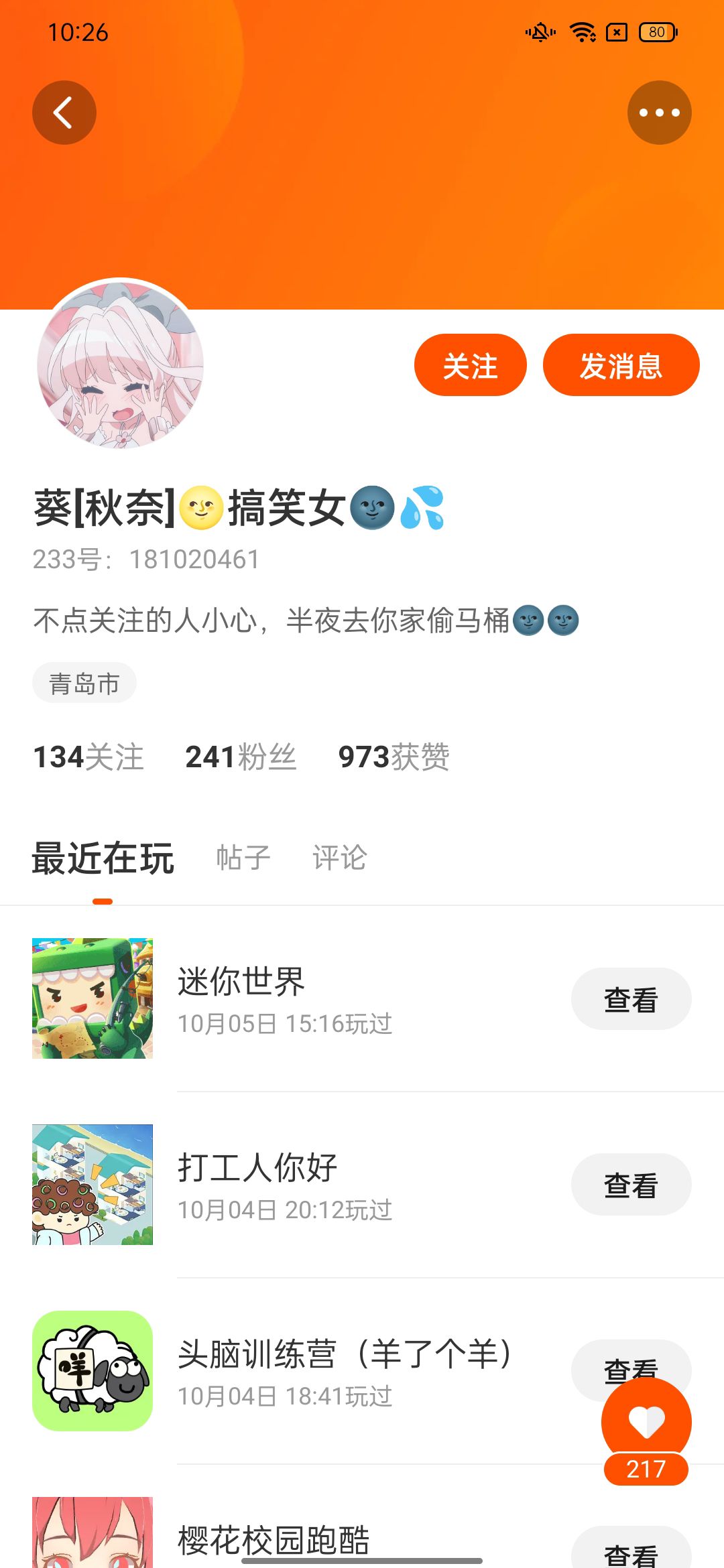724x1568 pixels.
Task: Tap 查看 next to 打工人你好
Action: 631,1185
